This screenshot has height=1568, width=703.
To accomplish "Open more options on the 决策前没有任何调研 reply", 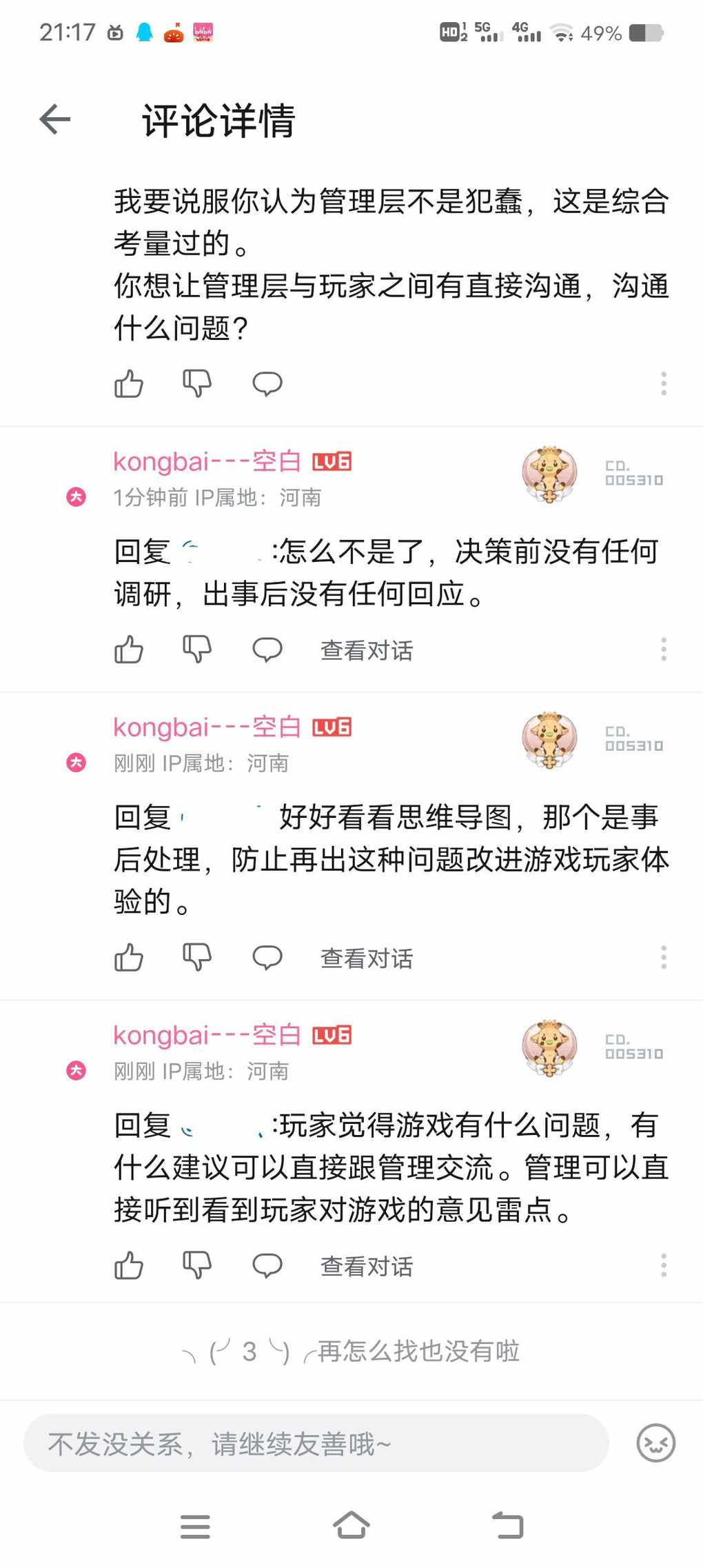I will 663,650.
